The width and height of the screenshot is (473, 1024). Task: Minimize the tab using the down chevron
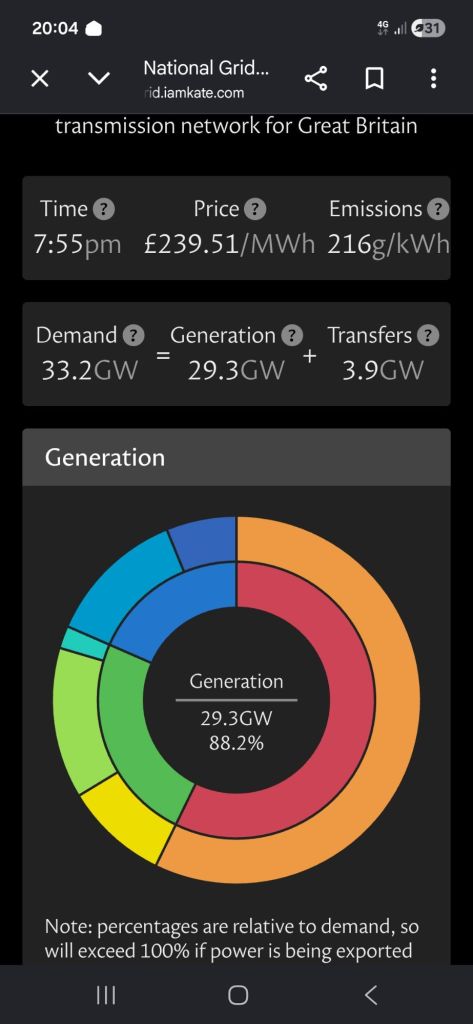pyautogui.click(x=99, y=80)
